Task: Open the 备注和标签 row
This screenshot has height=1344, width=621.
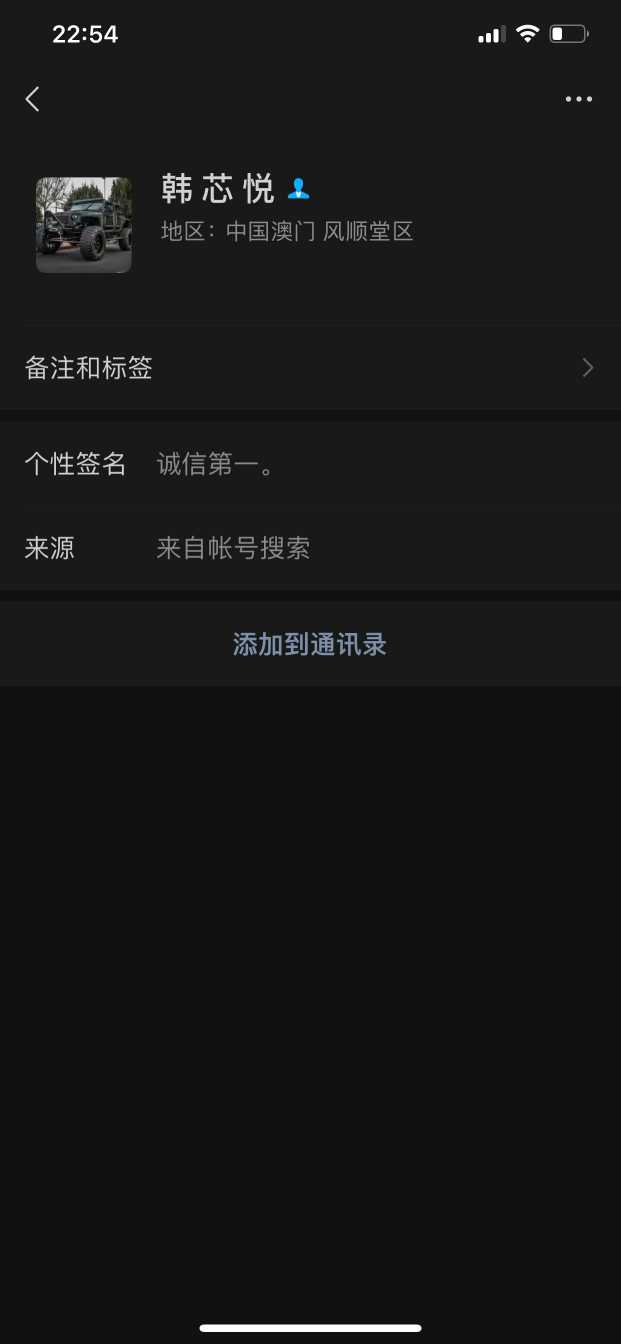Action: (310, 368)
